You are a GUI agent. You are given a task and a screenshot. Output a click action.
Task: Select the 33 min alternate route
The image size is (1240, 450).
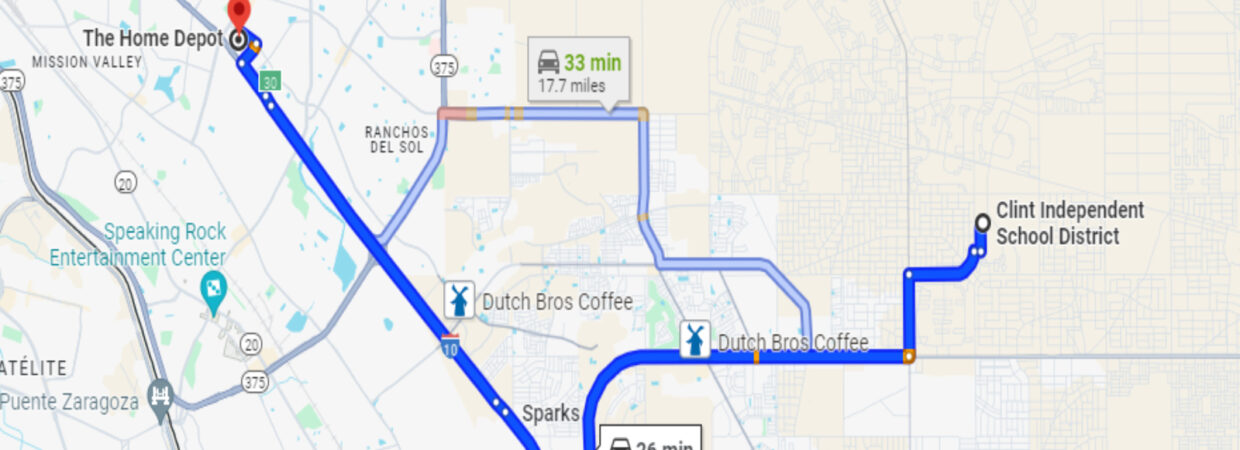[579, 72]
